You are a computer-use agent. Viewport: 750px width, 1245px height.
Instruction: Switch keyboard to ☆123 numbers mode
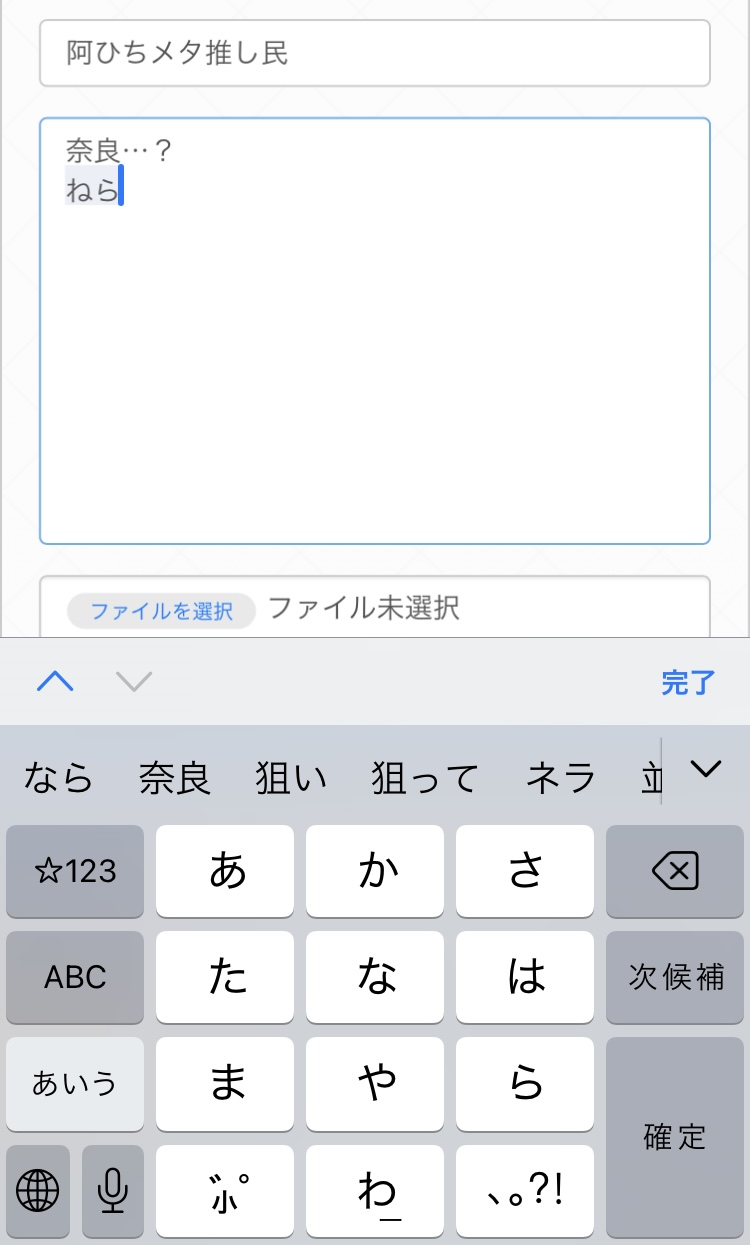click(75, 871)
